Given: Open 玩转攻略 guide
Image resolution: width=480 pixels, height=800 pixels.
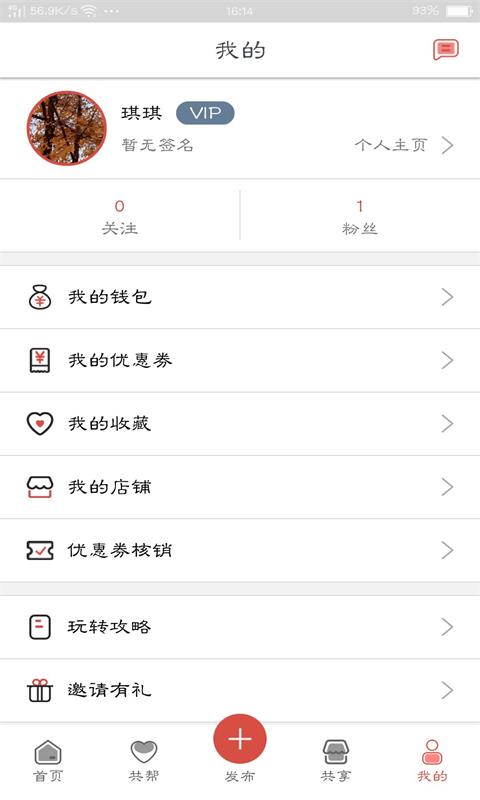Looking at the screenshot, I should point(240,627).
